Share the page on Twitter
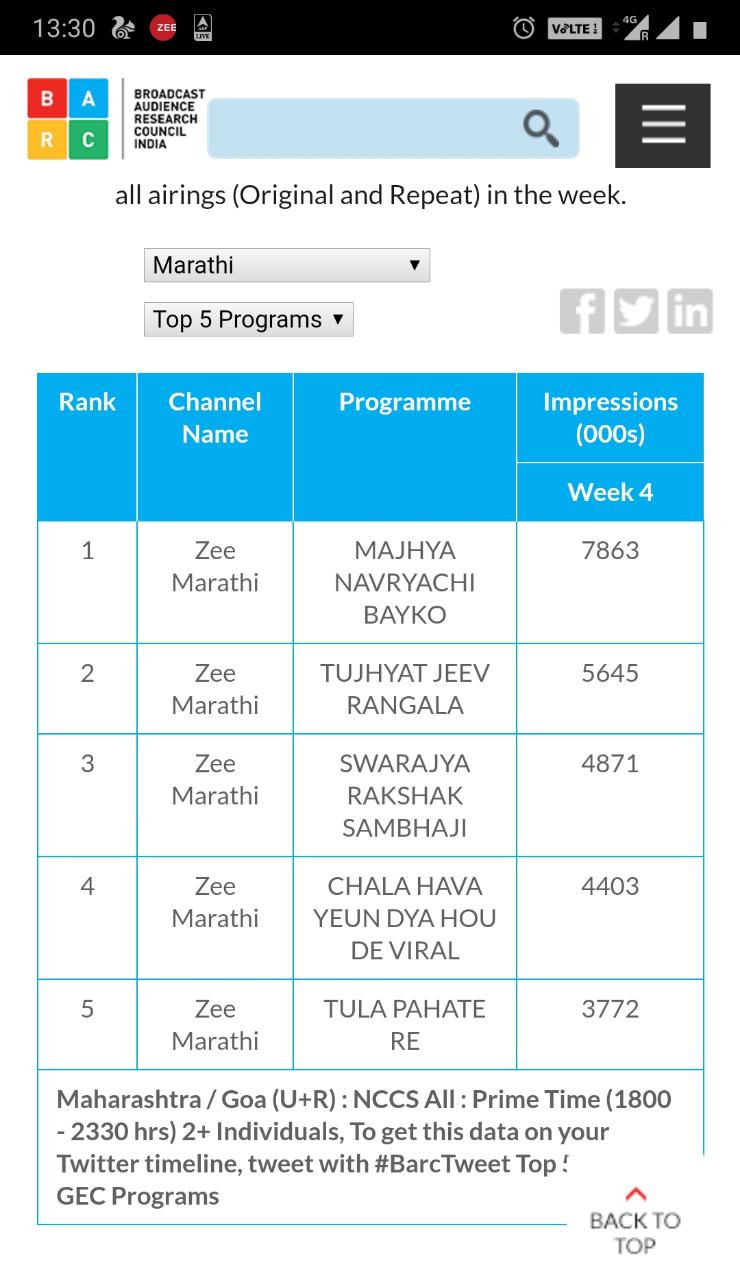The height and width of the screenshot is (1280, 740). click(x=636, y=311)
